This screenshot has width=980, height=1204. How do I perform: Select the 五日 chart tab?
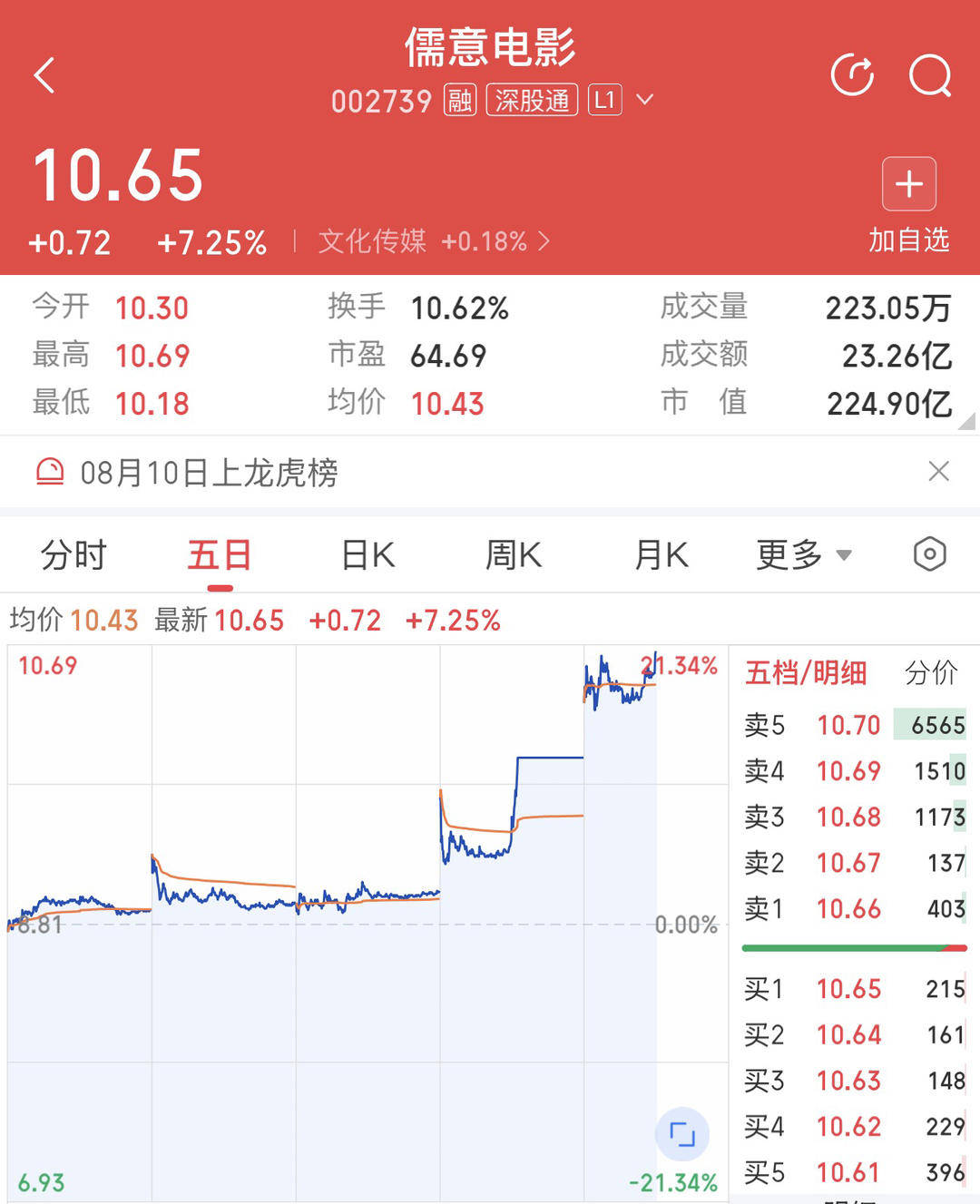220,554
